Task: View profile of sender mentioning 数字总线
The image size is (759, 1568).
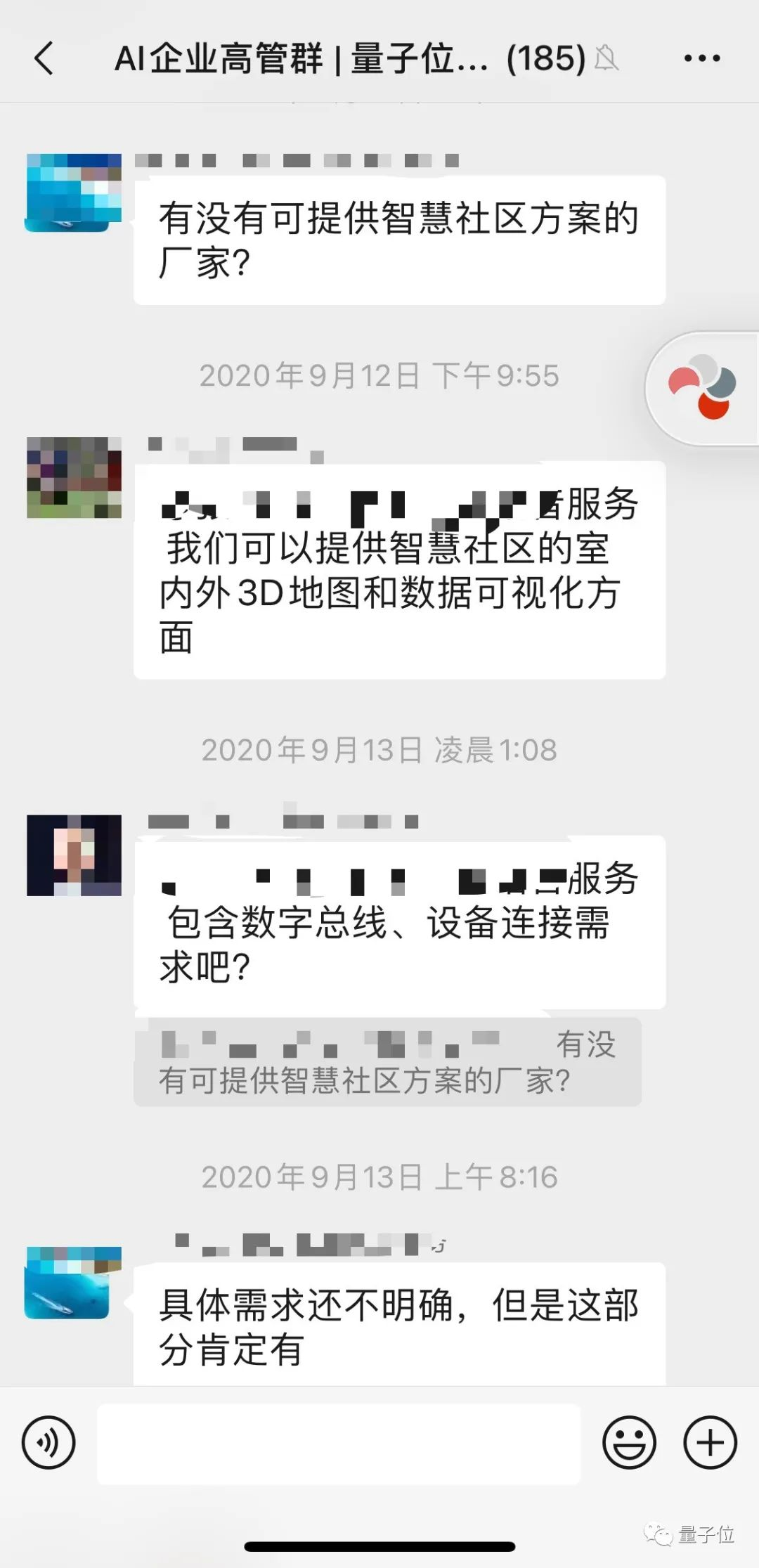Action: 74,855
